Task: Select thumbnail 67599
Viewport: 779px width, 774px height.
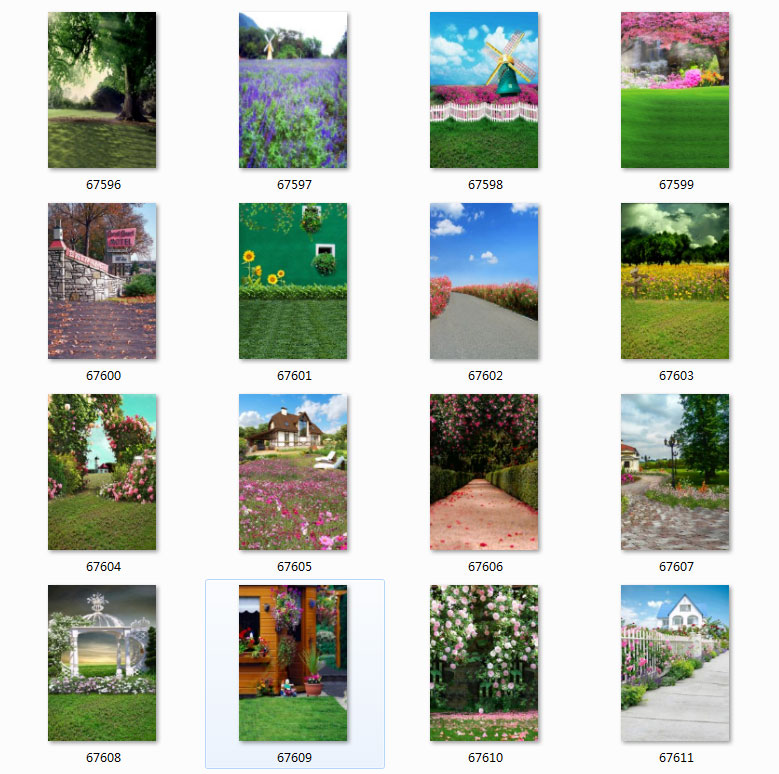Action: 675,90
